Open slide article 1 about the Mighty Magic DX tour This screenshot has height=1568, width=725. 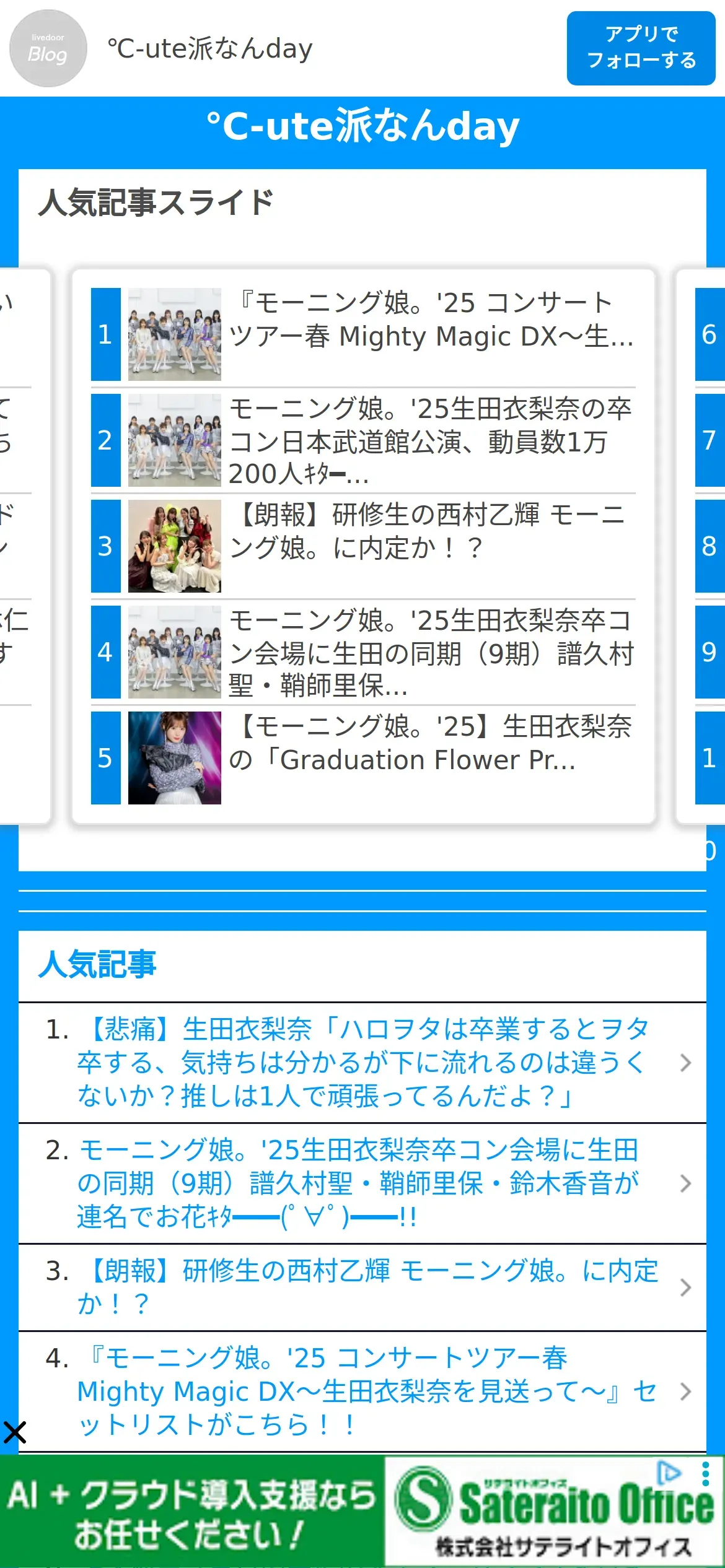363,334
